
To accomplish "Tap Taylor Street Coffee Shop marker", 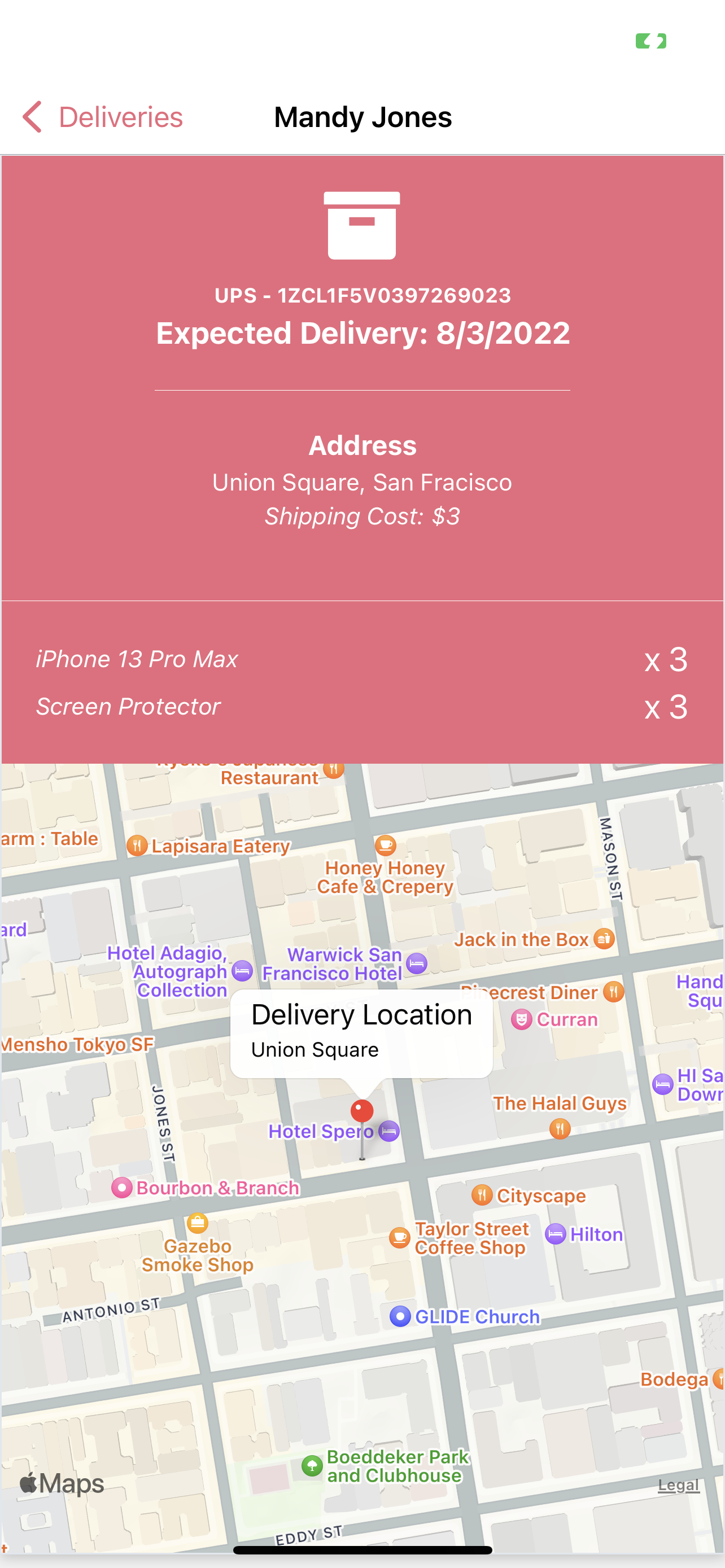I will [399, 1237].
